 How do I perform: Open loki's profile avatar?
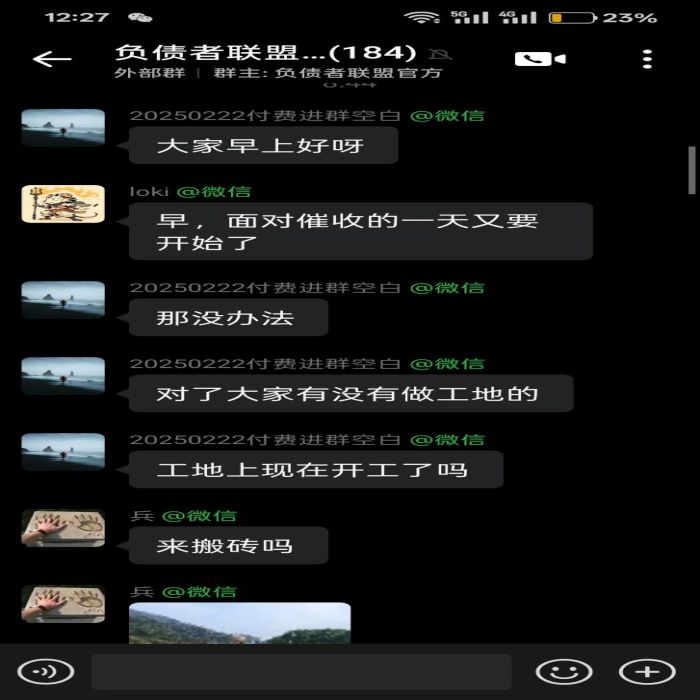[63, 205]
